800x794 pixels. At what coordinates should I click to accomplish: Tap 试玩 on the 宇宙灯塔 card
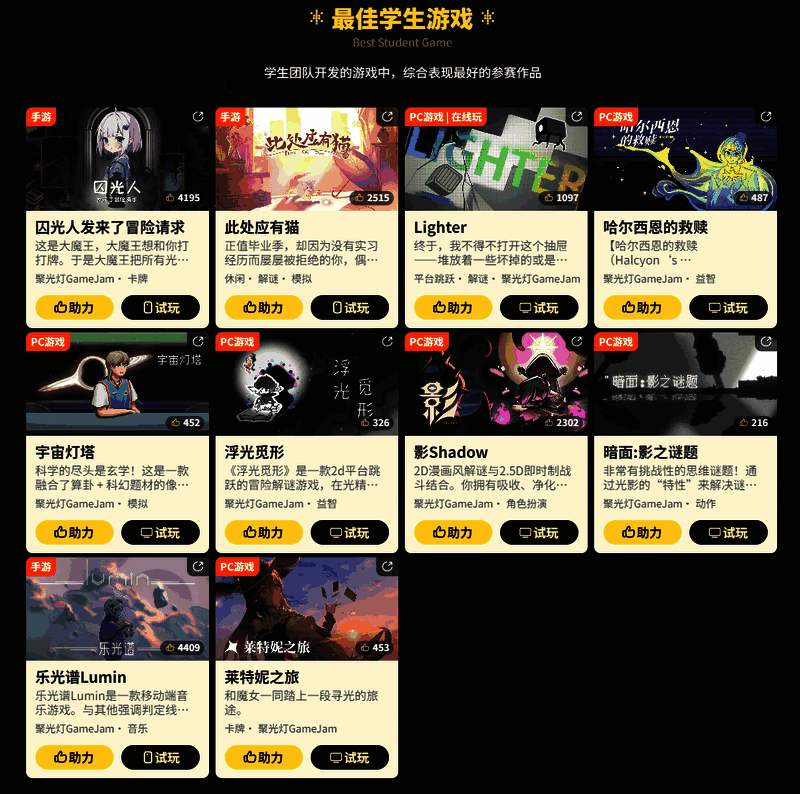coord(160,533)
